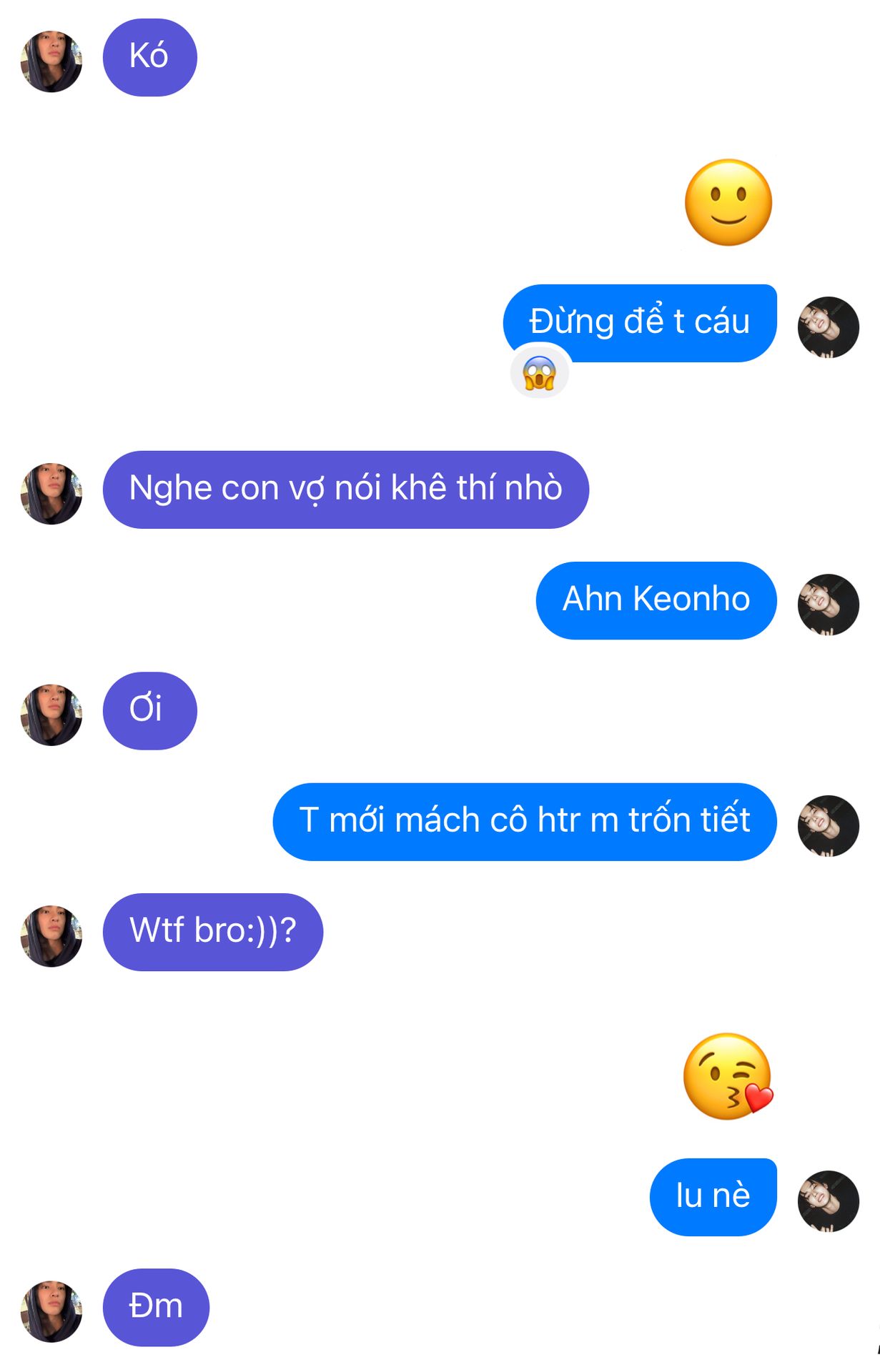Tap the "T mới mách cô htr m trốn tiết" bubble
880x1372 pixels.
click(525, 822)
